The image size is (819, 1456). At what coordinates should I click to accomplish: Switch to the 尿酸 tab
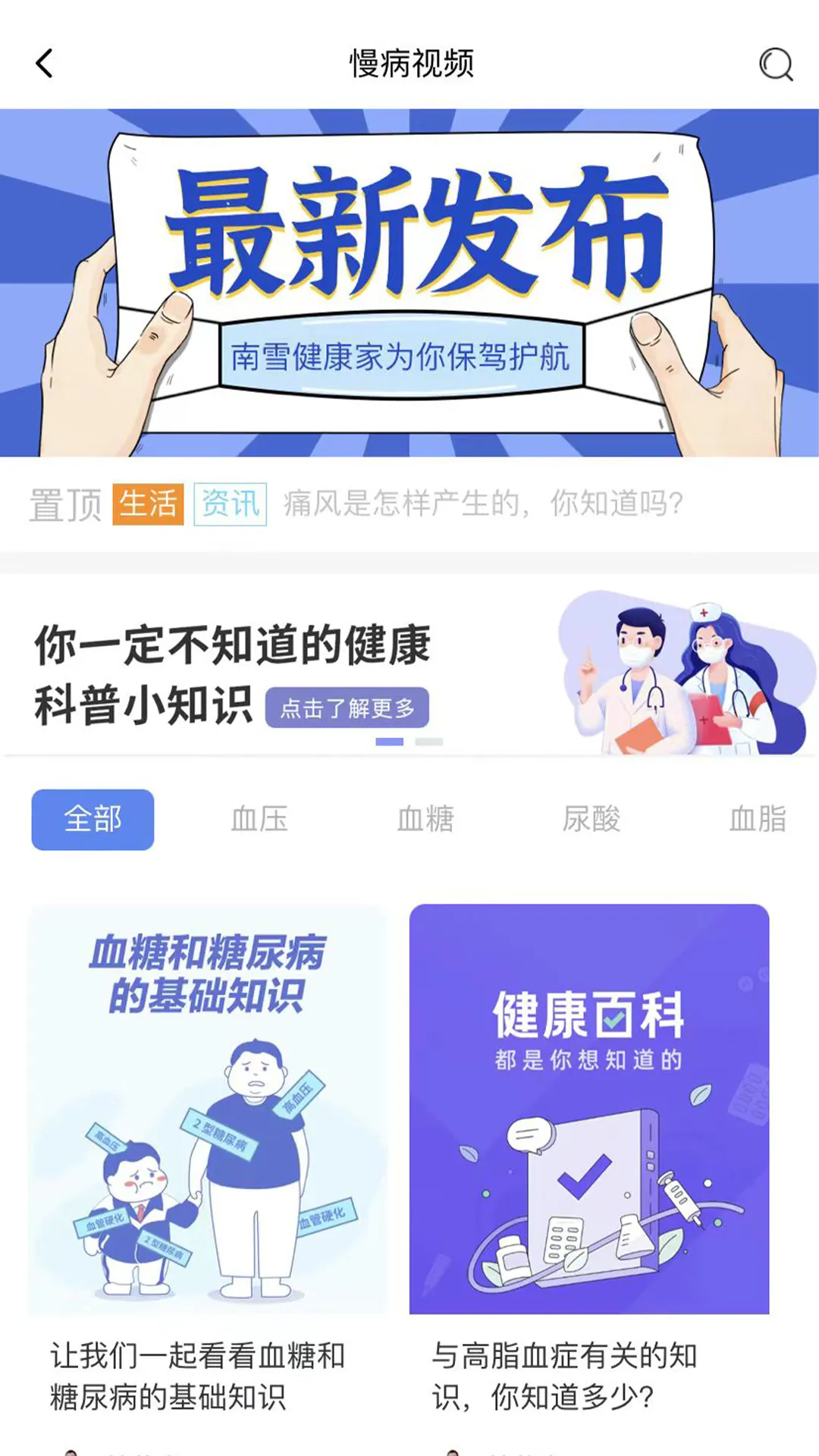591,820
